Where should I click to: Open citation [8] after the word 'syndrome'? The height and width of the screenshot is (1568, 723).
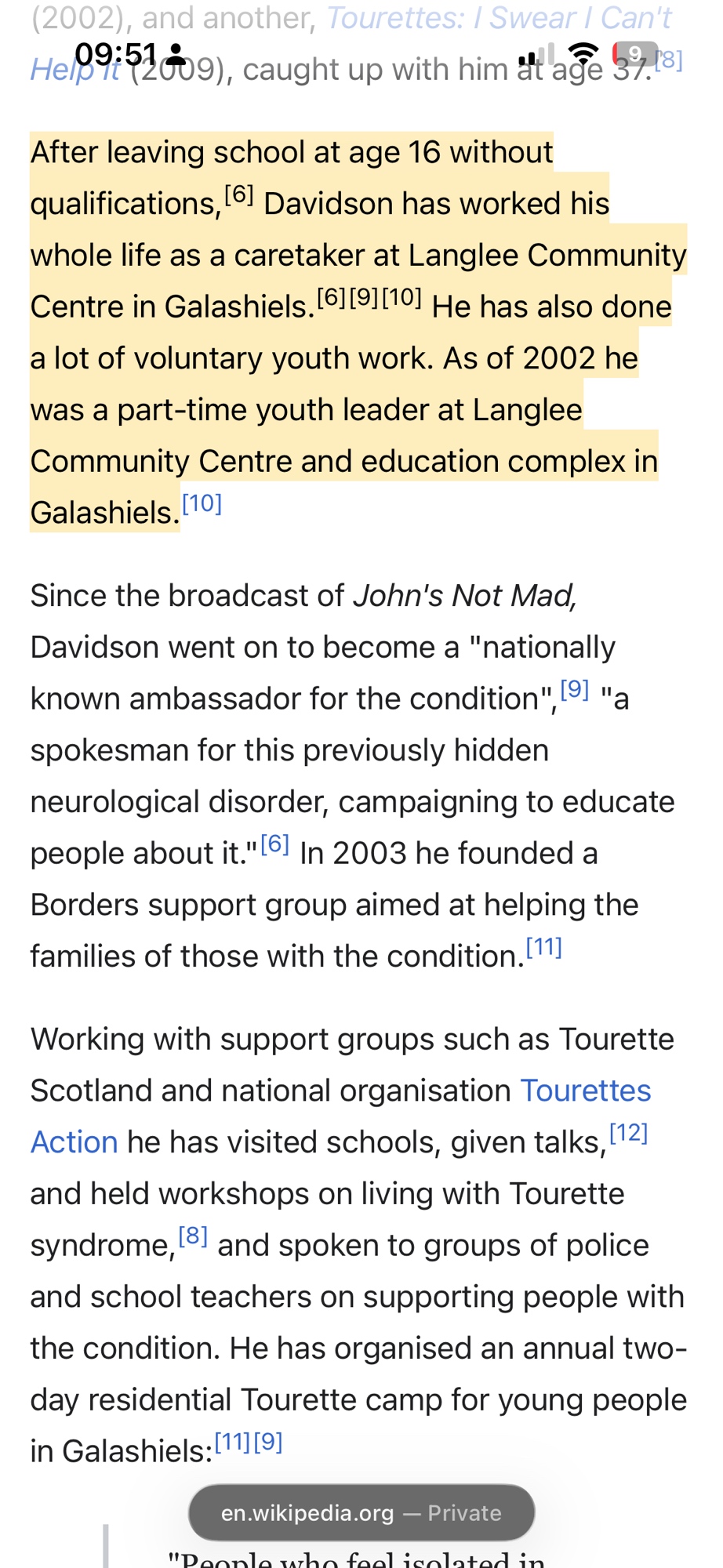(193, 1236)
